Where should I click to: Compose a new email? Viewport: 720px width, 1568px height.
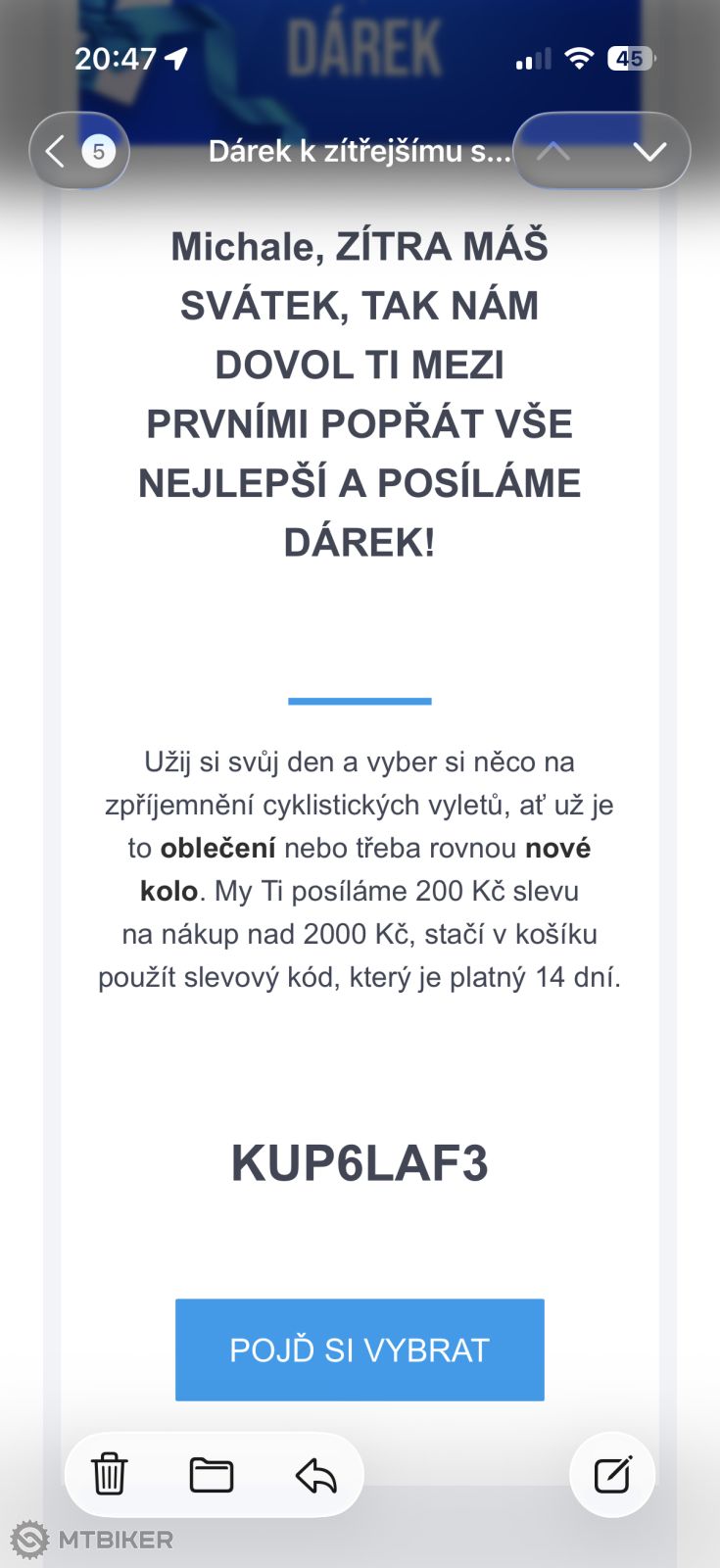click(612, 1474)
